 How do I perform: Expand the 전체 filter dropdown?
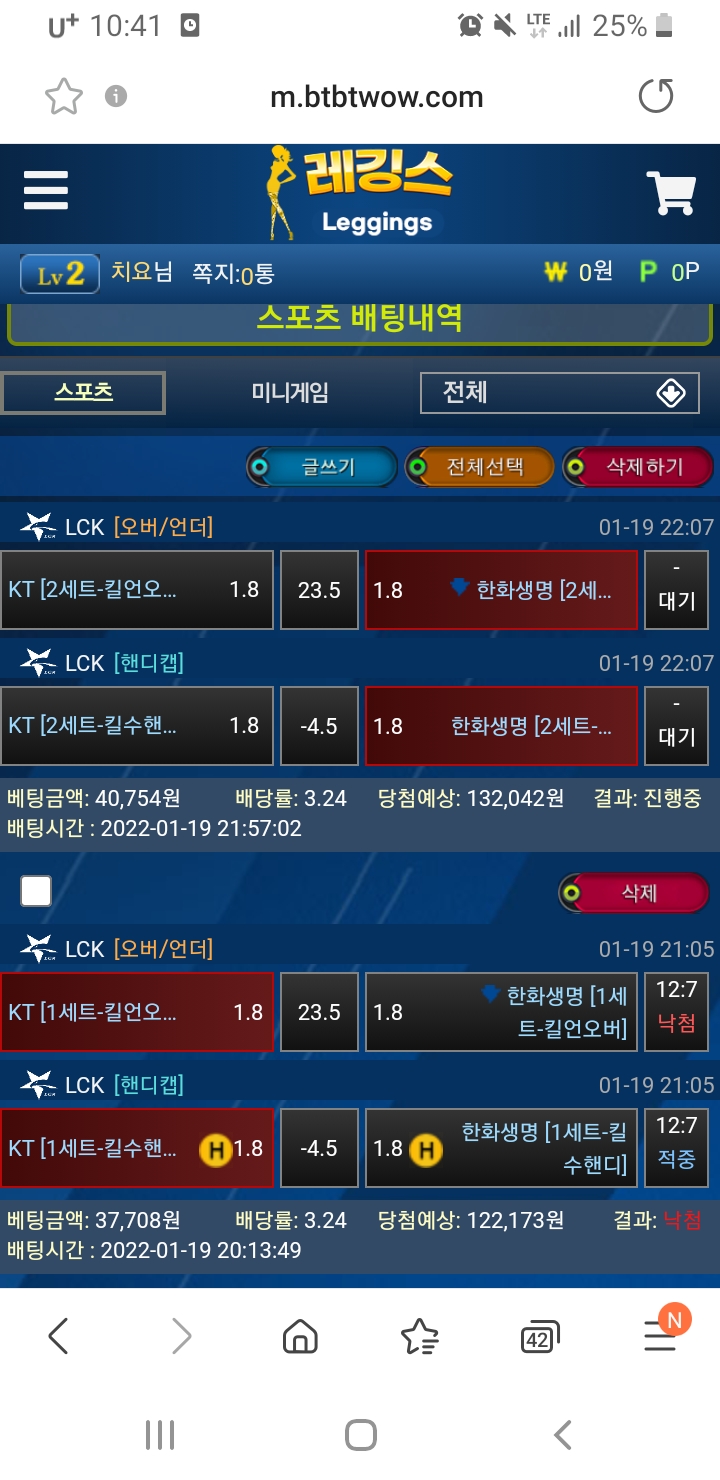(x=559, y=392)
